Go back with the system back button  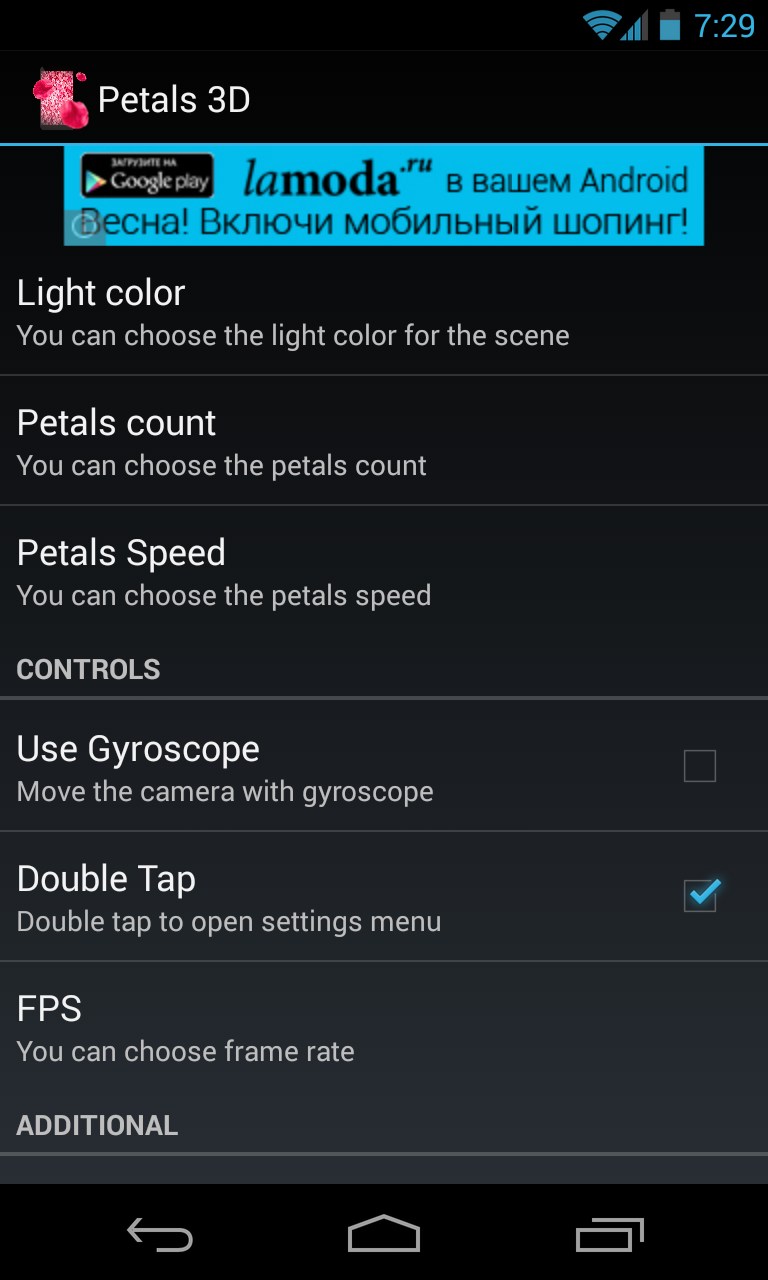160,1235
